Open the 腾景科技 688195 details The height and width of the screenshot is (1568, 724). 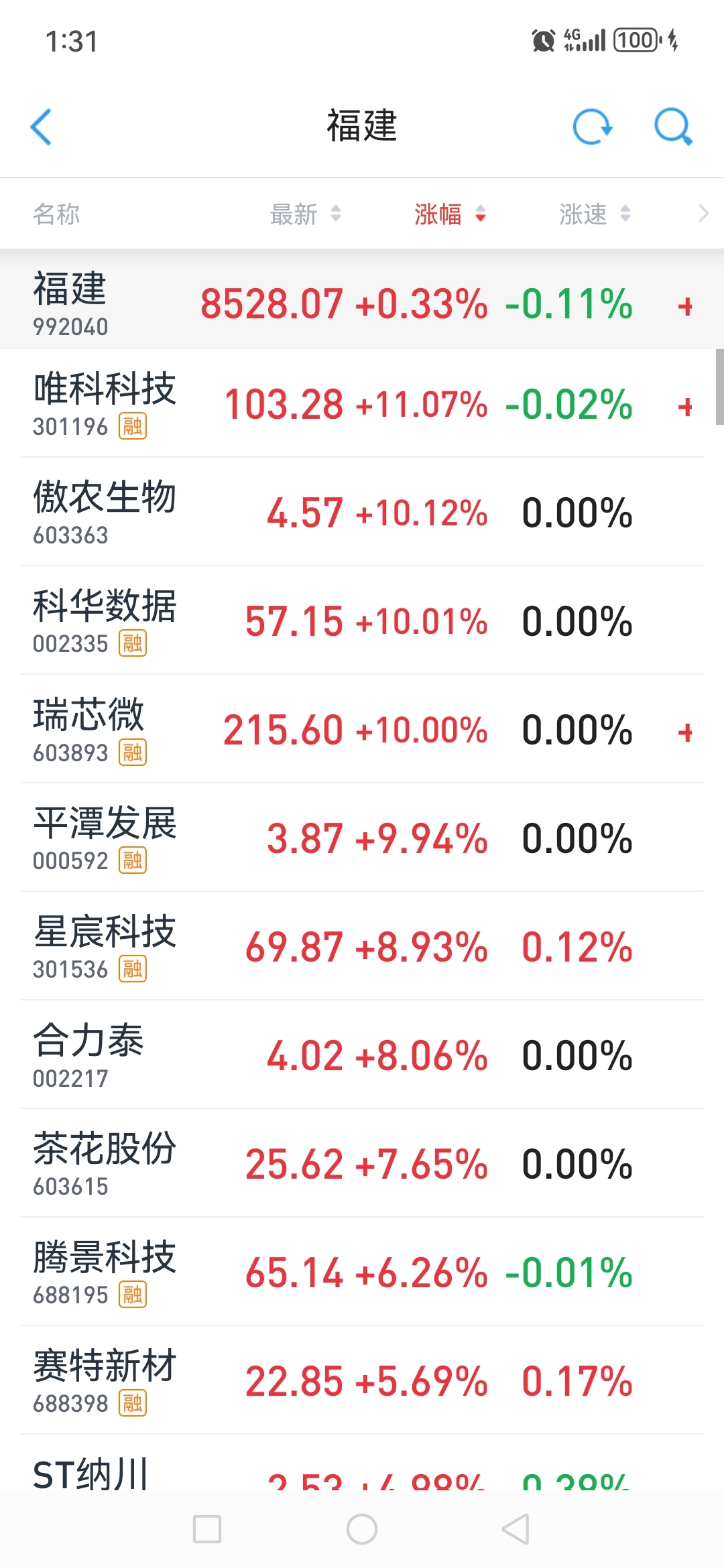point(362,1272)
